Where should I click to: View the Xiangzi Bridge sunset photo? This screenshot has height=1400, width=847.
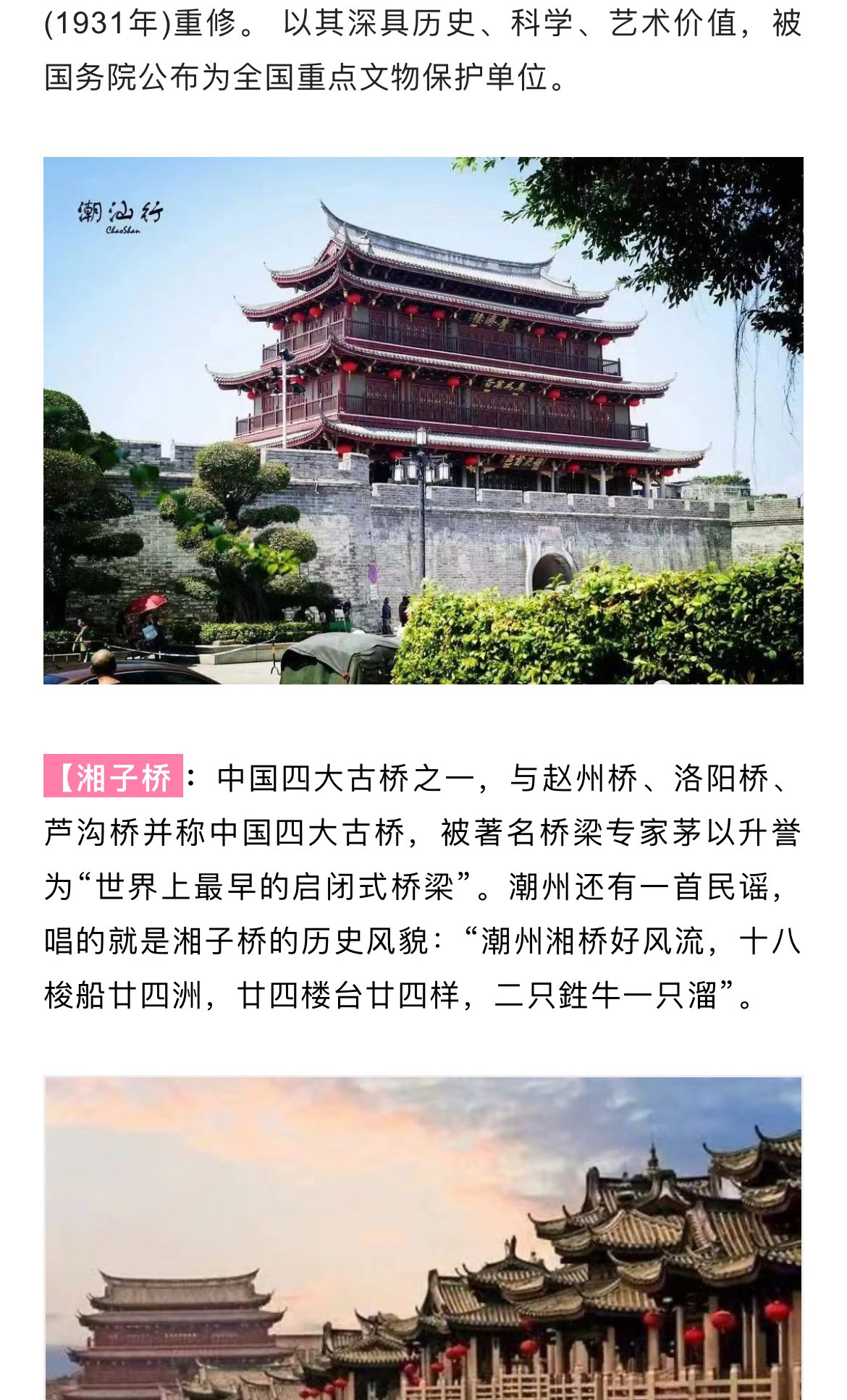(423, 1237)
